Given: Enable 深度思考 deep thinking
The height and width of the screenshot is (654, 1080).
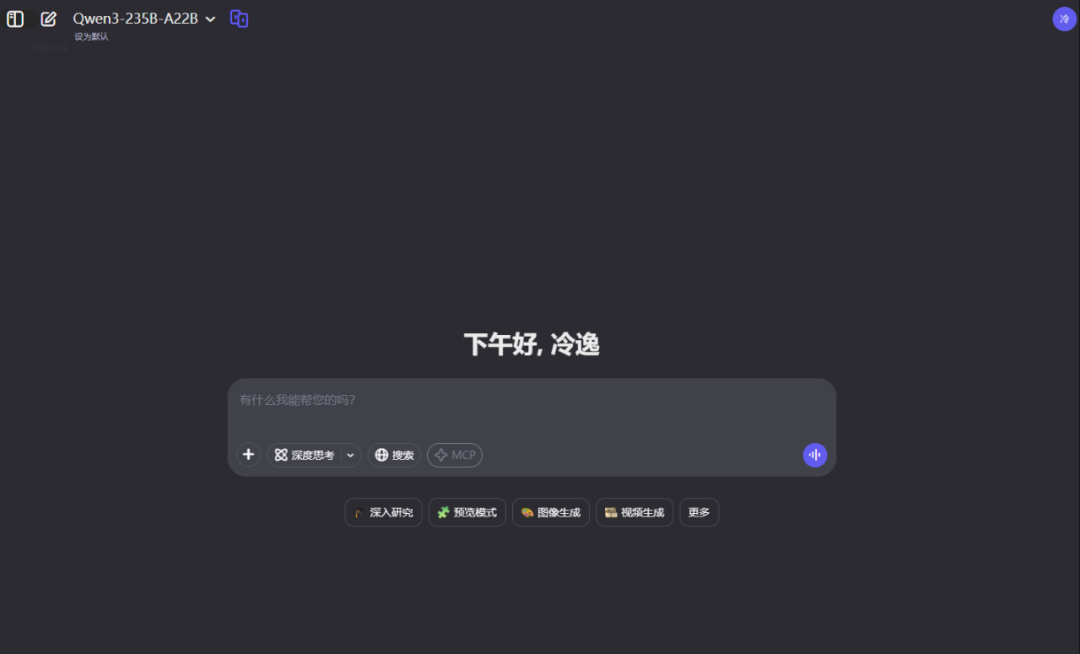Looking at the screenshot, I should (x=305, y=455).
